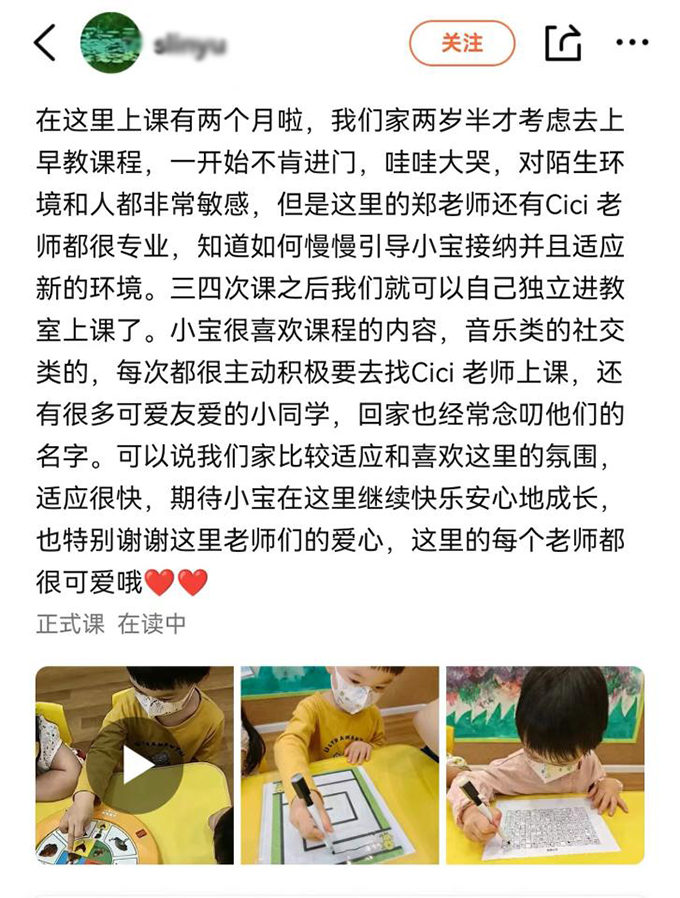Go back using the left arrow
Screen dimensions: 680x898
45,43
